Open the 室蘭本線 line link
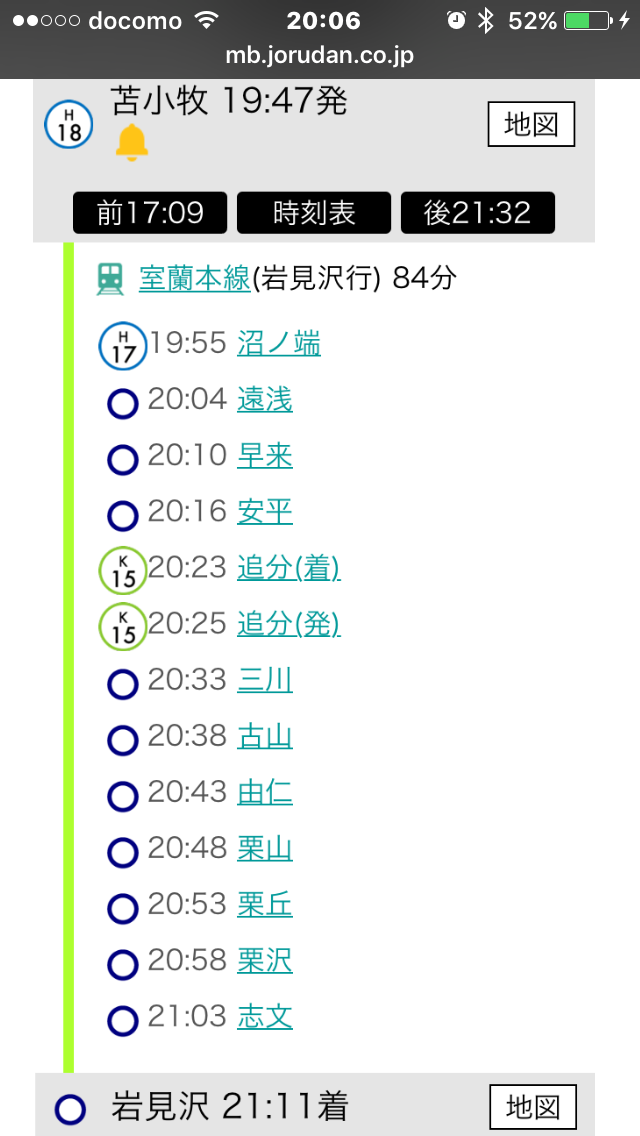Viewport: 640px width, 1136px height. click(x=194, y=279)
